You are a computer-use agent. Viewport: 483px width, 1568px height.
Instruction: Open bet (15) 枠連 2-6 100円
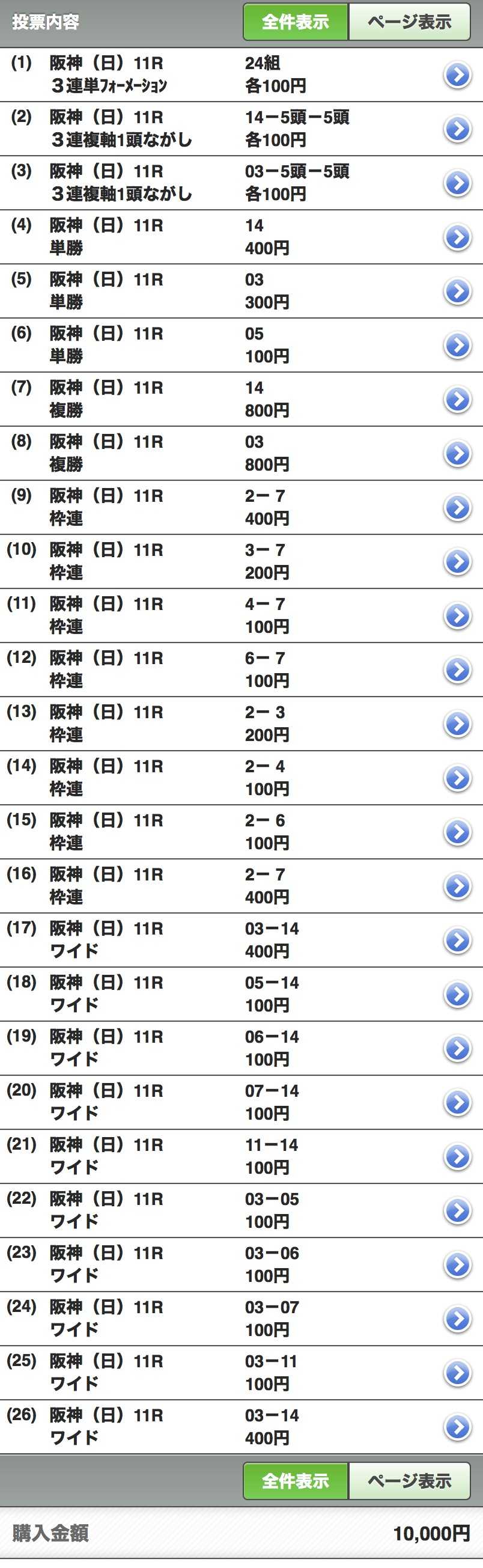coord(457,832)
